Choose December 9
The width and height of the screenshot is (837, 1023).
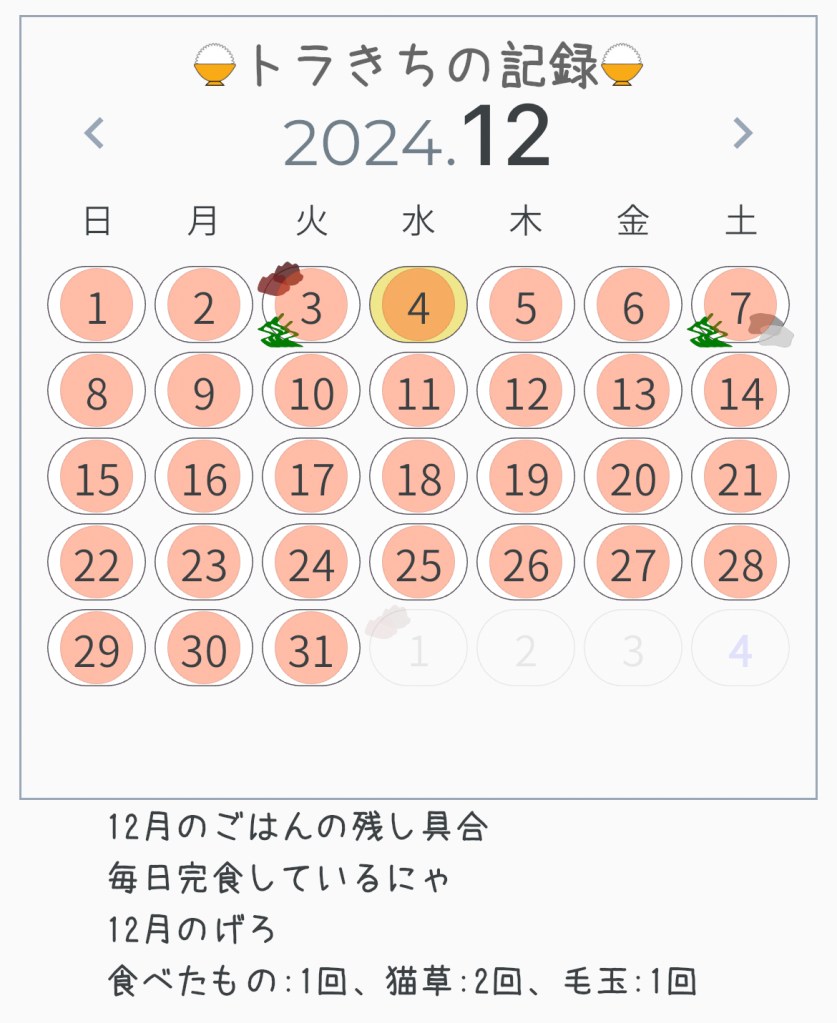(204, 391)
